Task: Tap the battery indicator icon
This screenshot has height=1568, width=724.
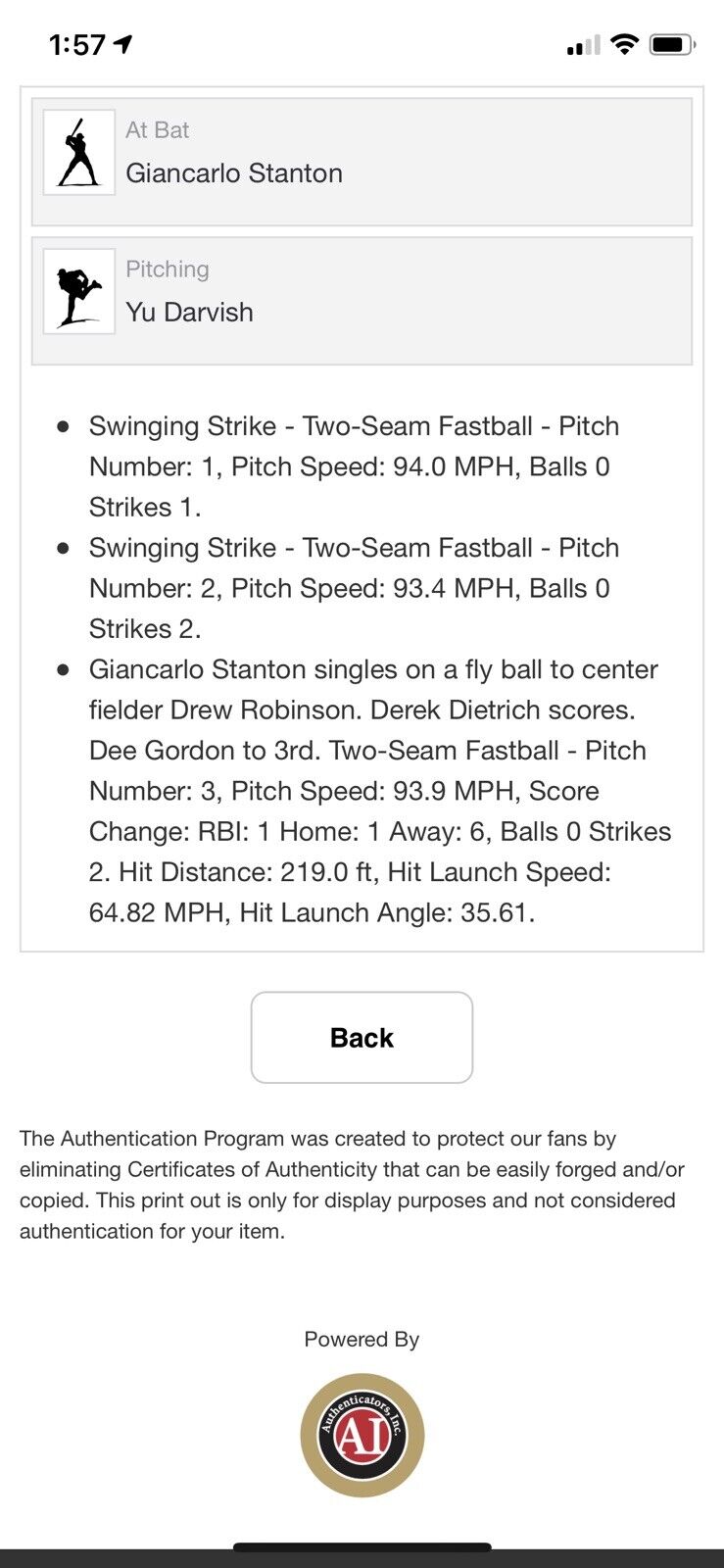Action: tap(673, 43)
